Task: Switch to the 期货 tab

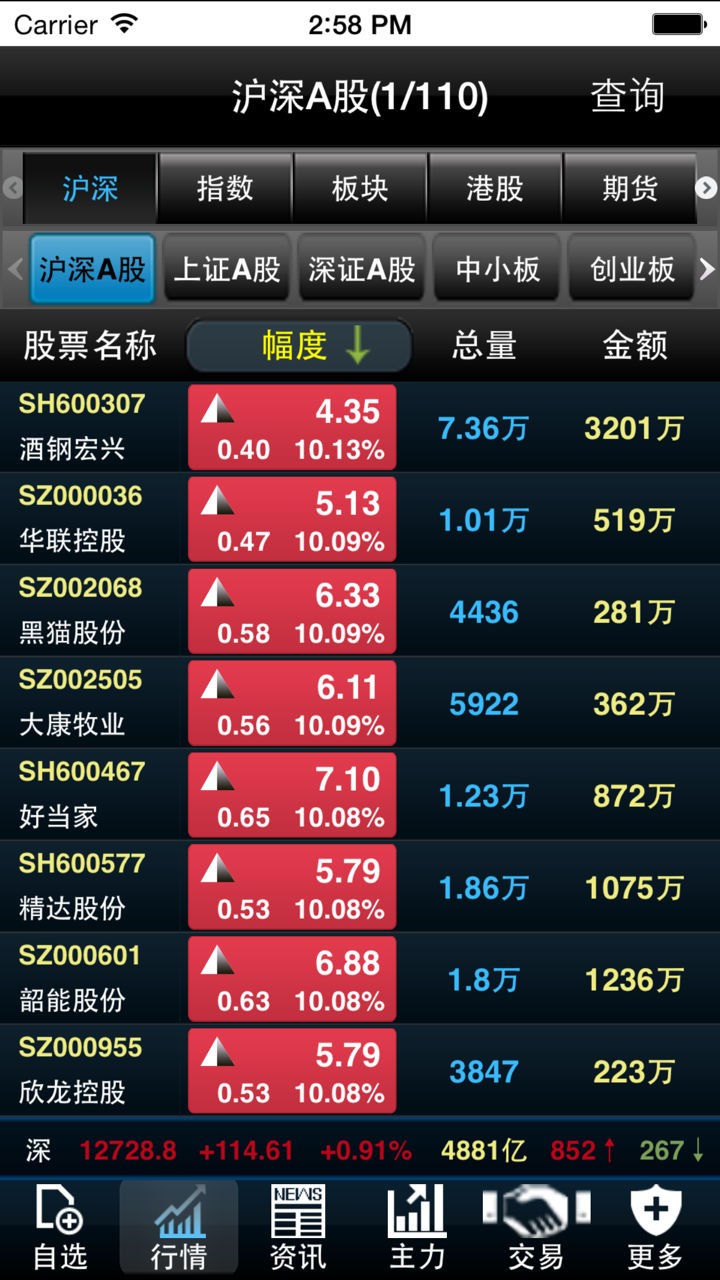Action: tap(630, 188)
